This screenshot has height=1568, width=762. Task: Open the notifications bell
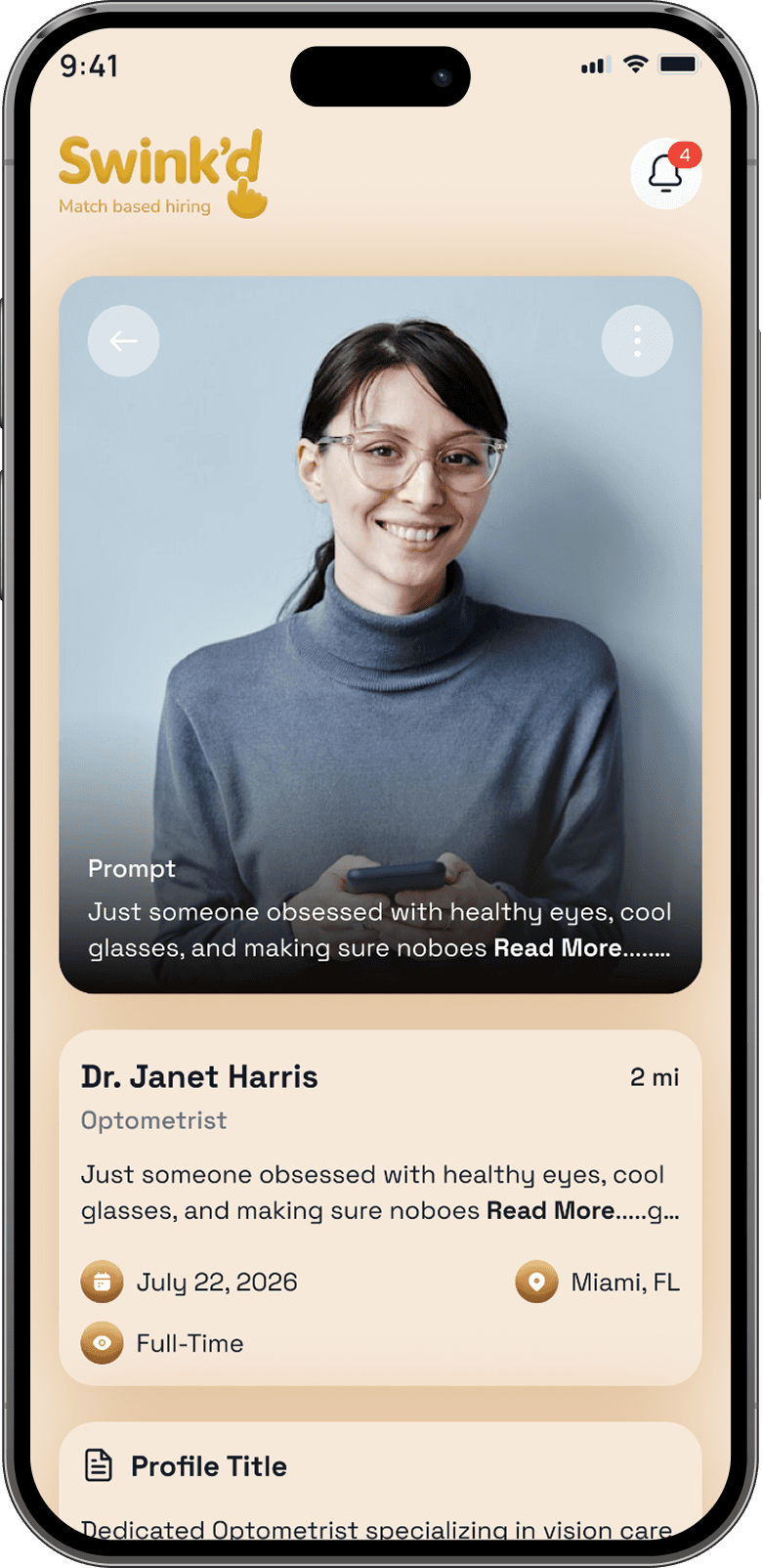[x=666, y=174]
